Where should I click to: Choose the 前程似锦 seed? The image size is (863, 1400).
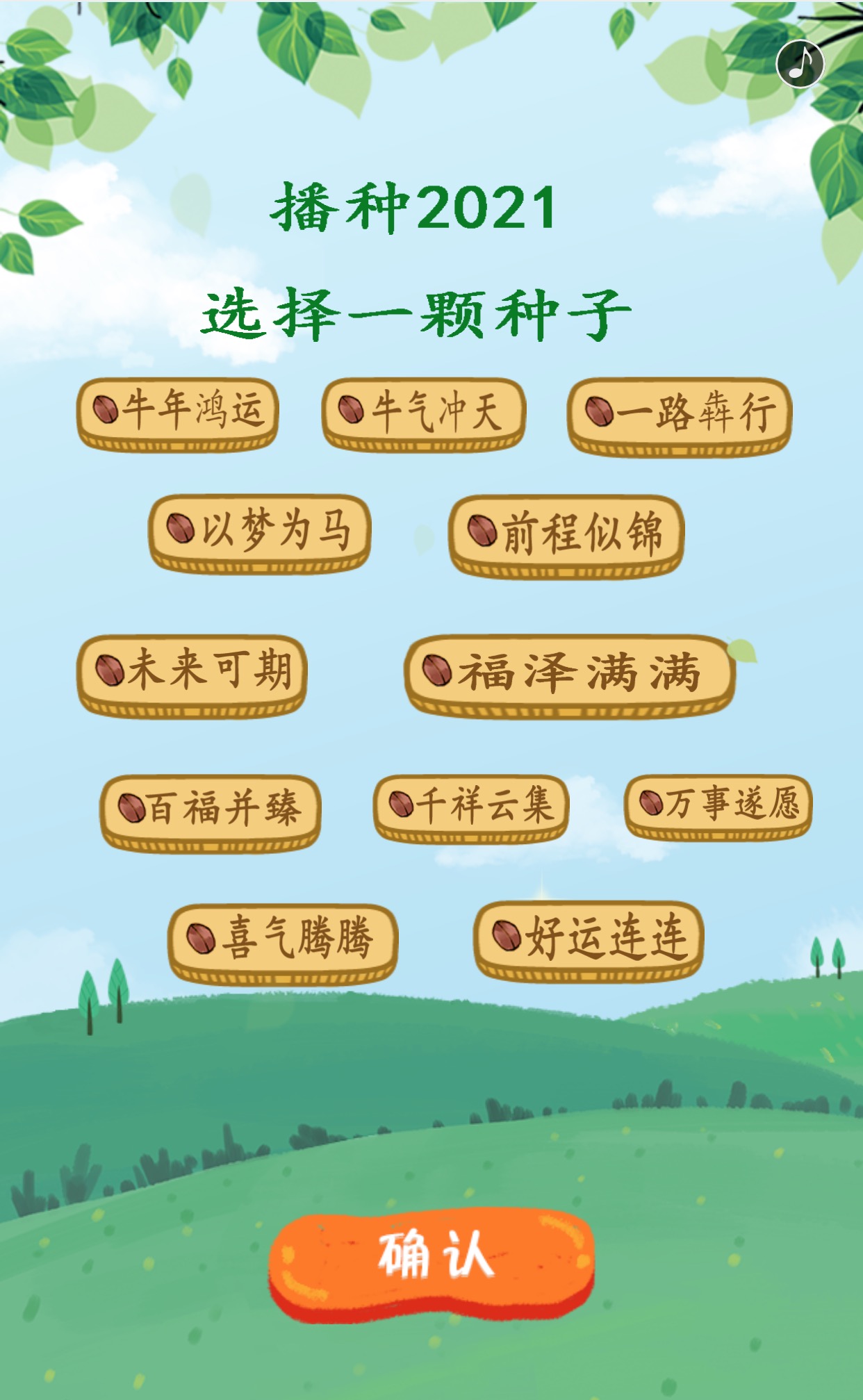[566, 534]
